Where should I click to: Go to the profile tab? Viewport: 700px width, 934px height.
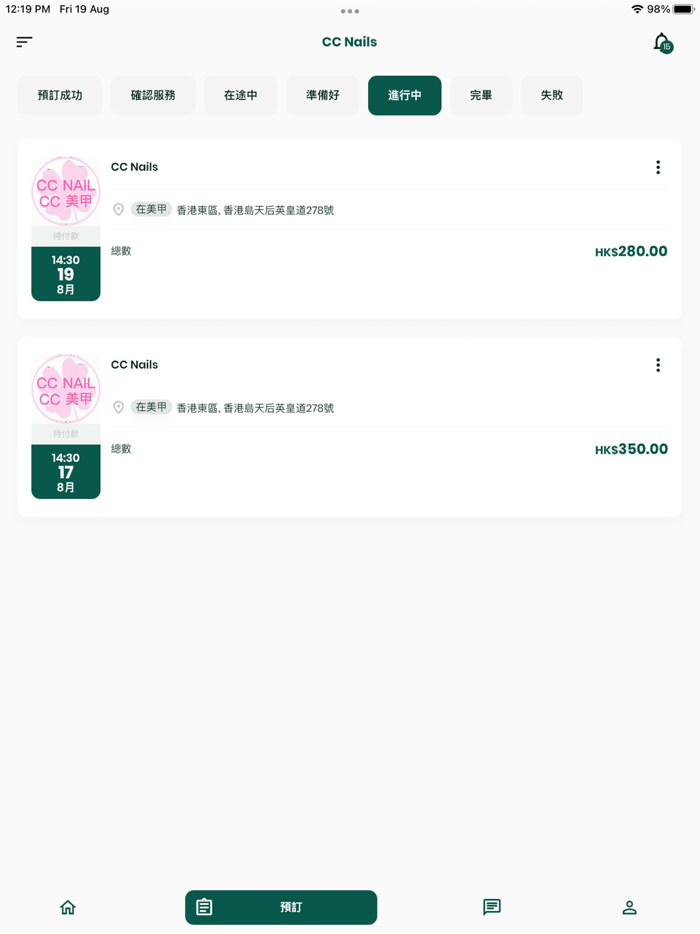tap(629, 907)
